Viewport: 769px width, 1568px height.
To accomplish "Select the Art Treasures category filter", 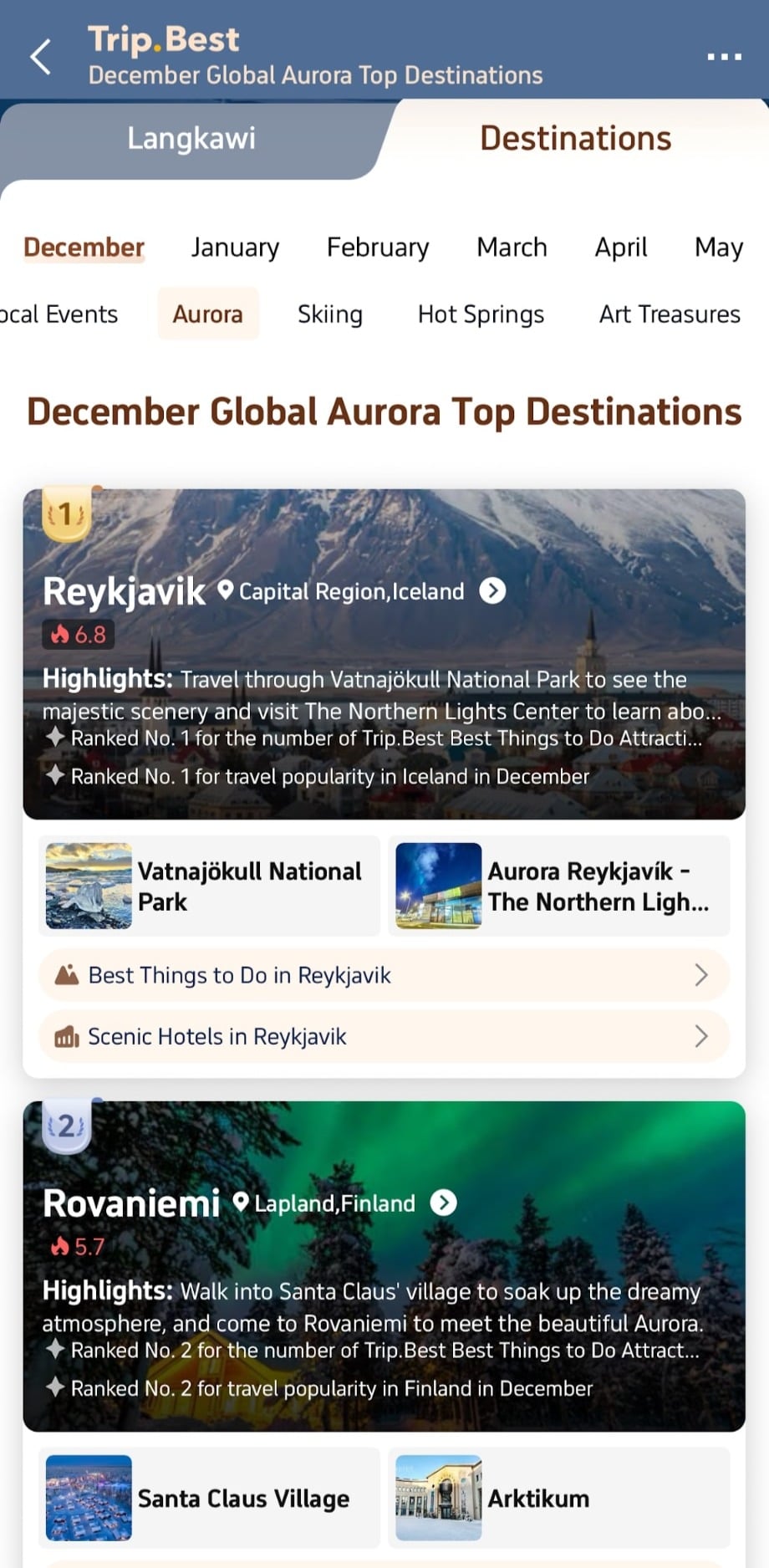I will coord(668,314).
